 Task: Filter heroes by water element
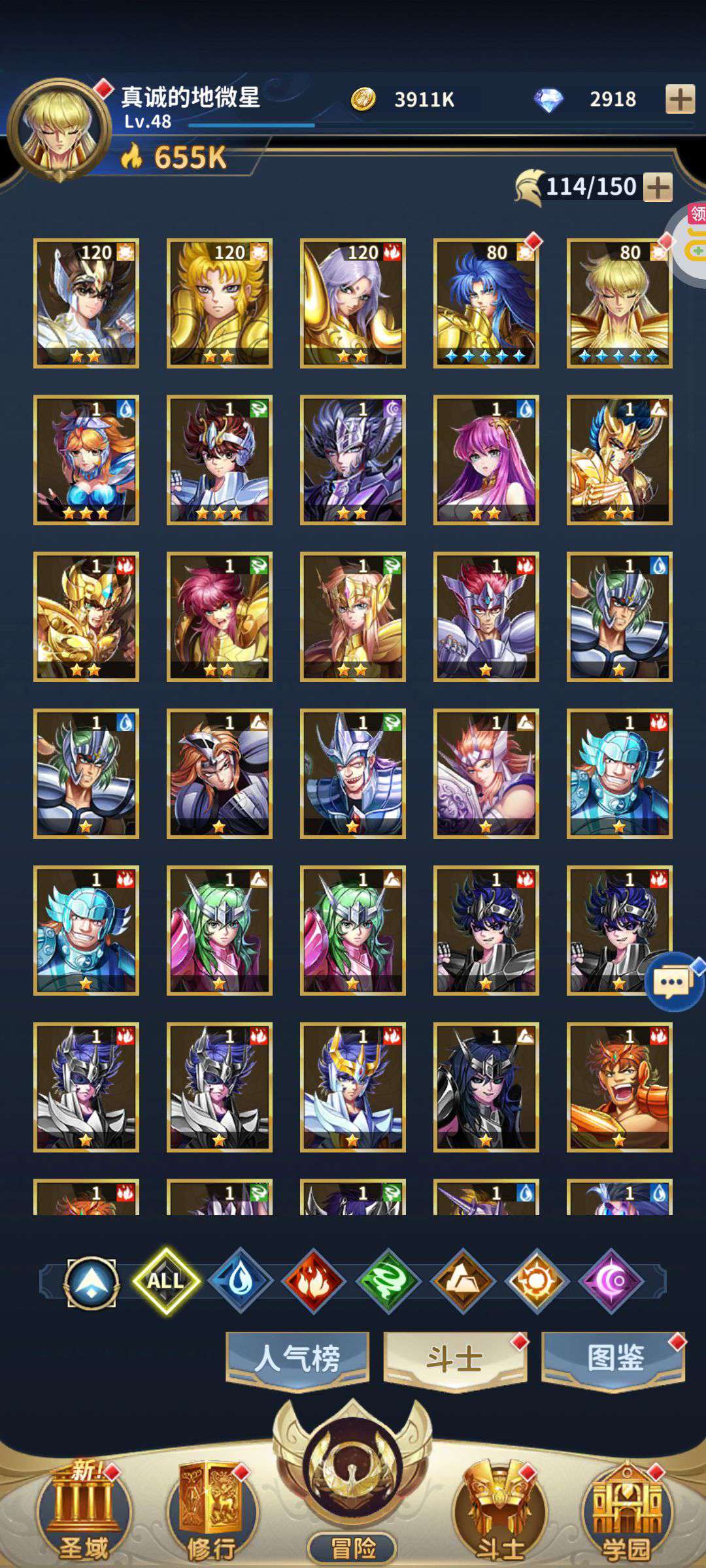pyautogui.click(x=241, y=1281)
